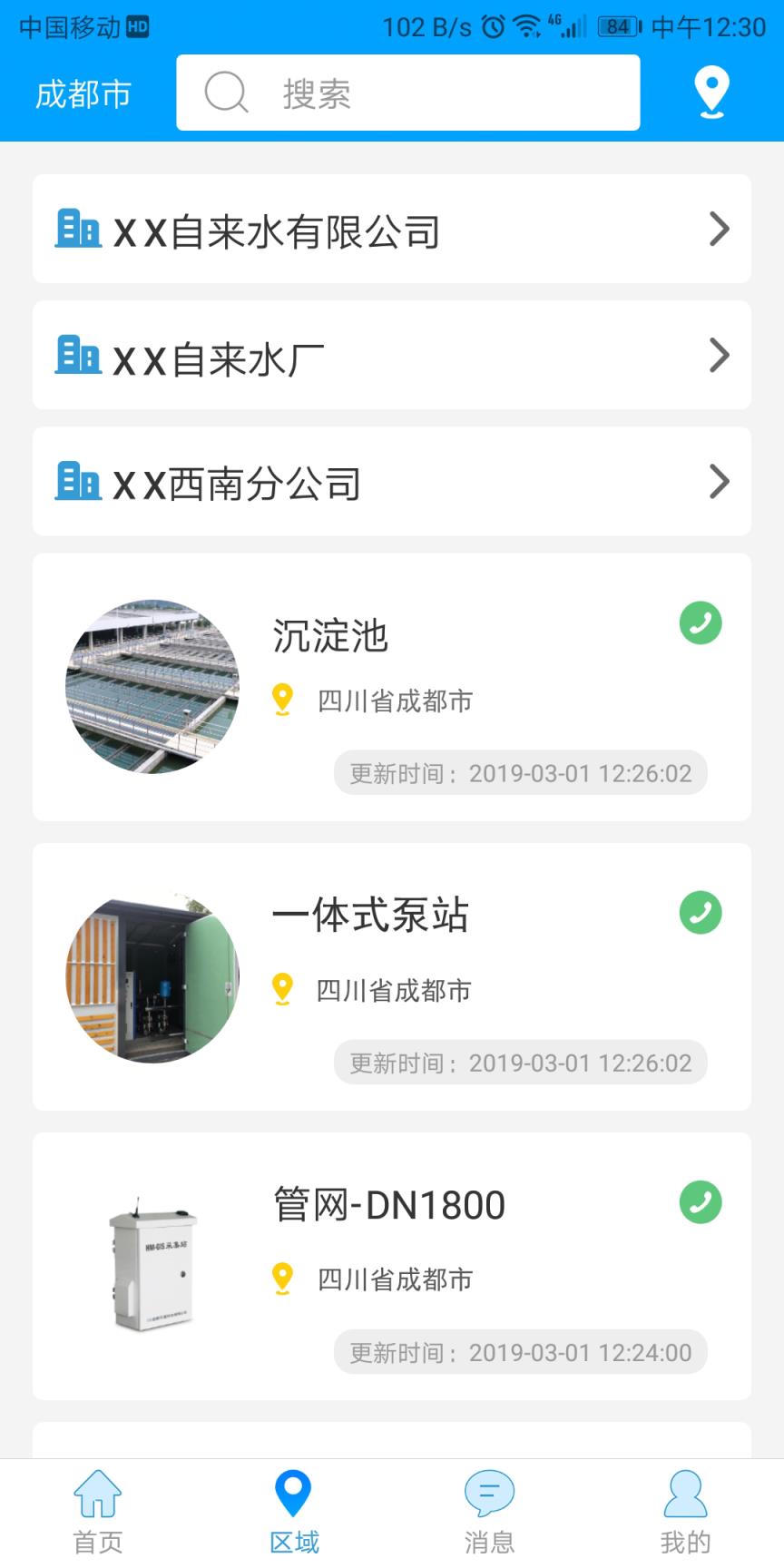Viewport: 784px width, 1568px height.
Task: Click the building icon next to XX自来水厂
Action: [x=78, y=356]
